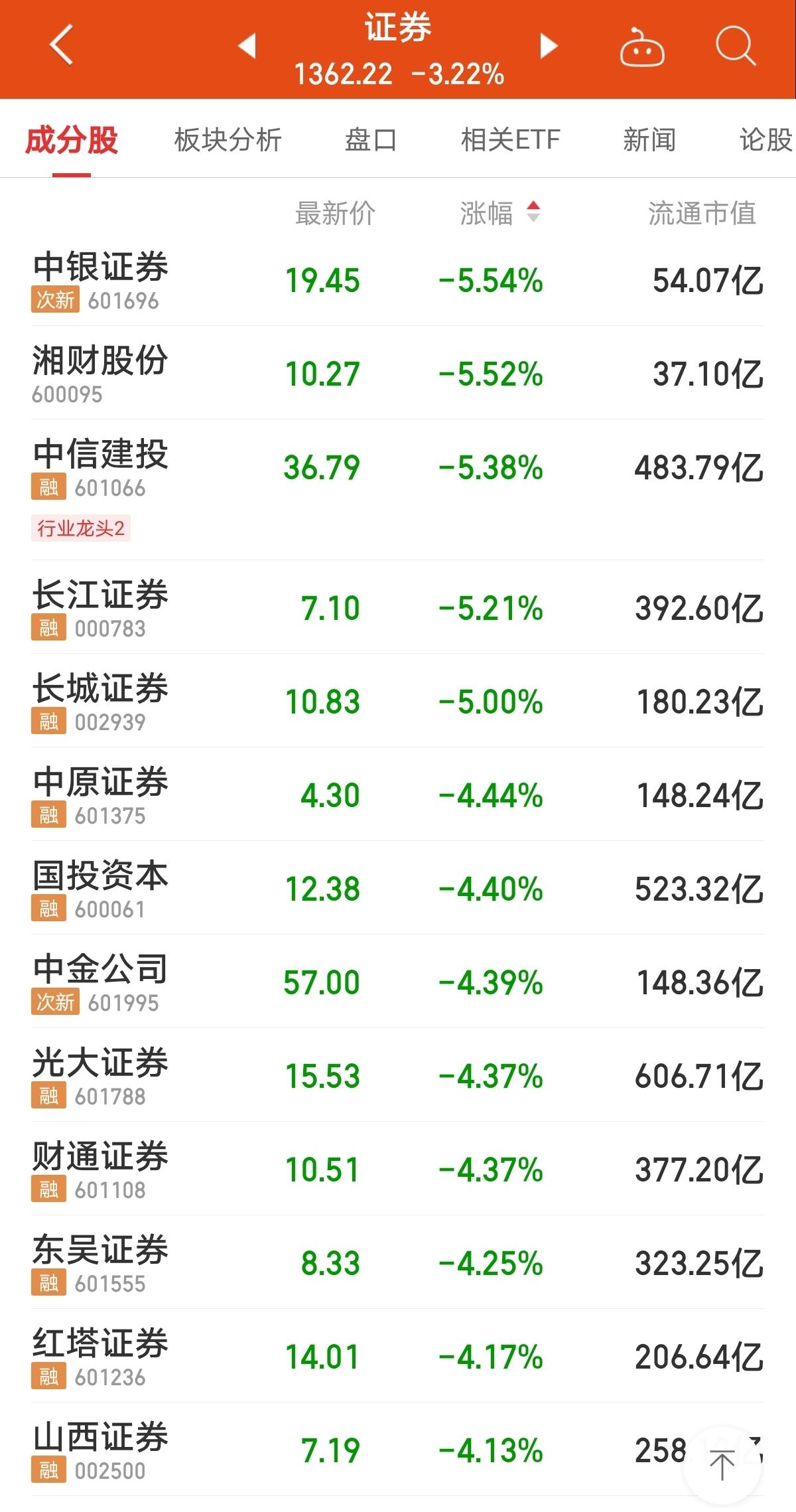Toggle 涨幅 column sort order
This screenshot has height=1512, width=796.
coord(486,210)
